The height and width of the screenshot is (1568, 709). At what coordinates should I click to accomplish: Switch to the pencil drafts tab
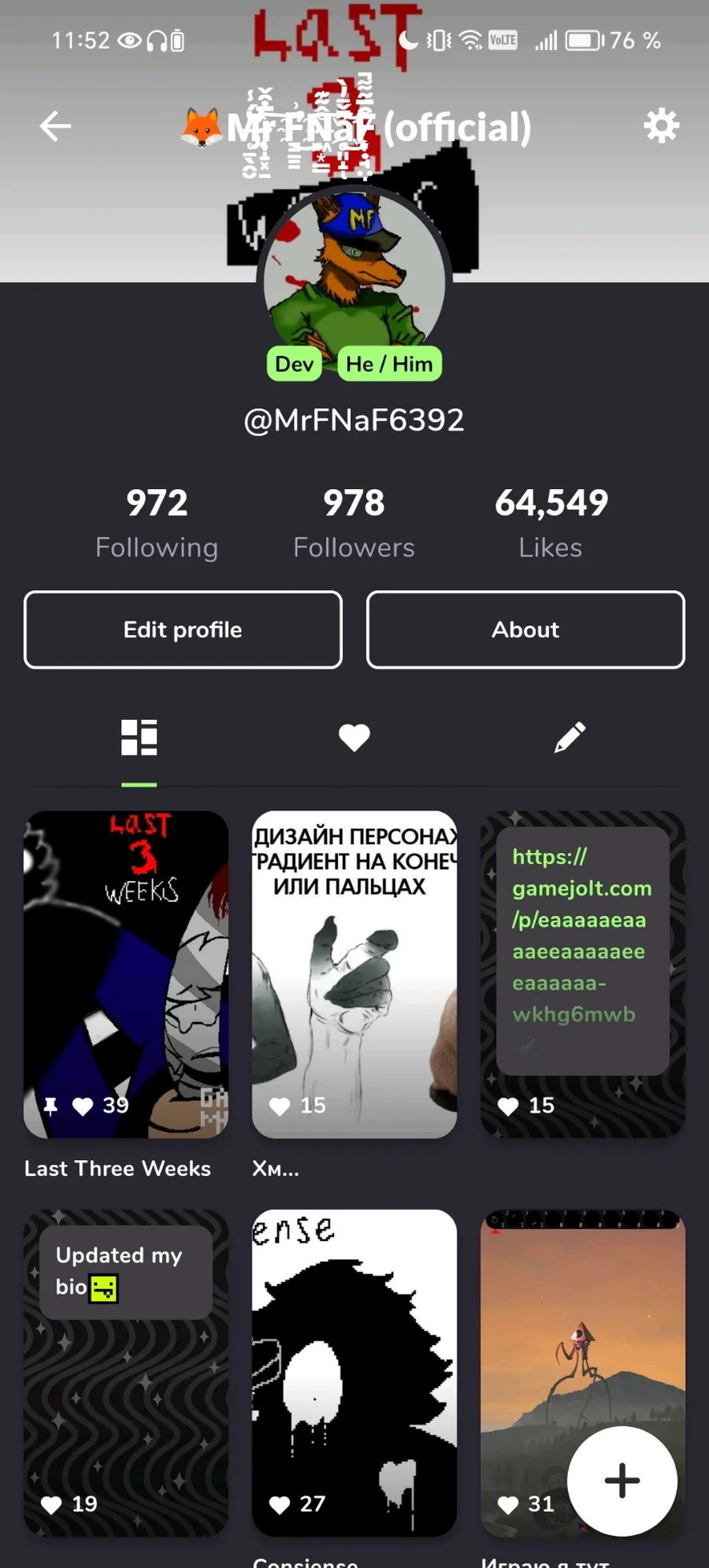[x=570, y=738]
